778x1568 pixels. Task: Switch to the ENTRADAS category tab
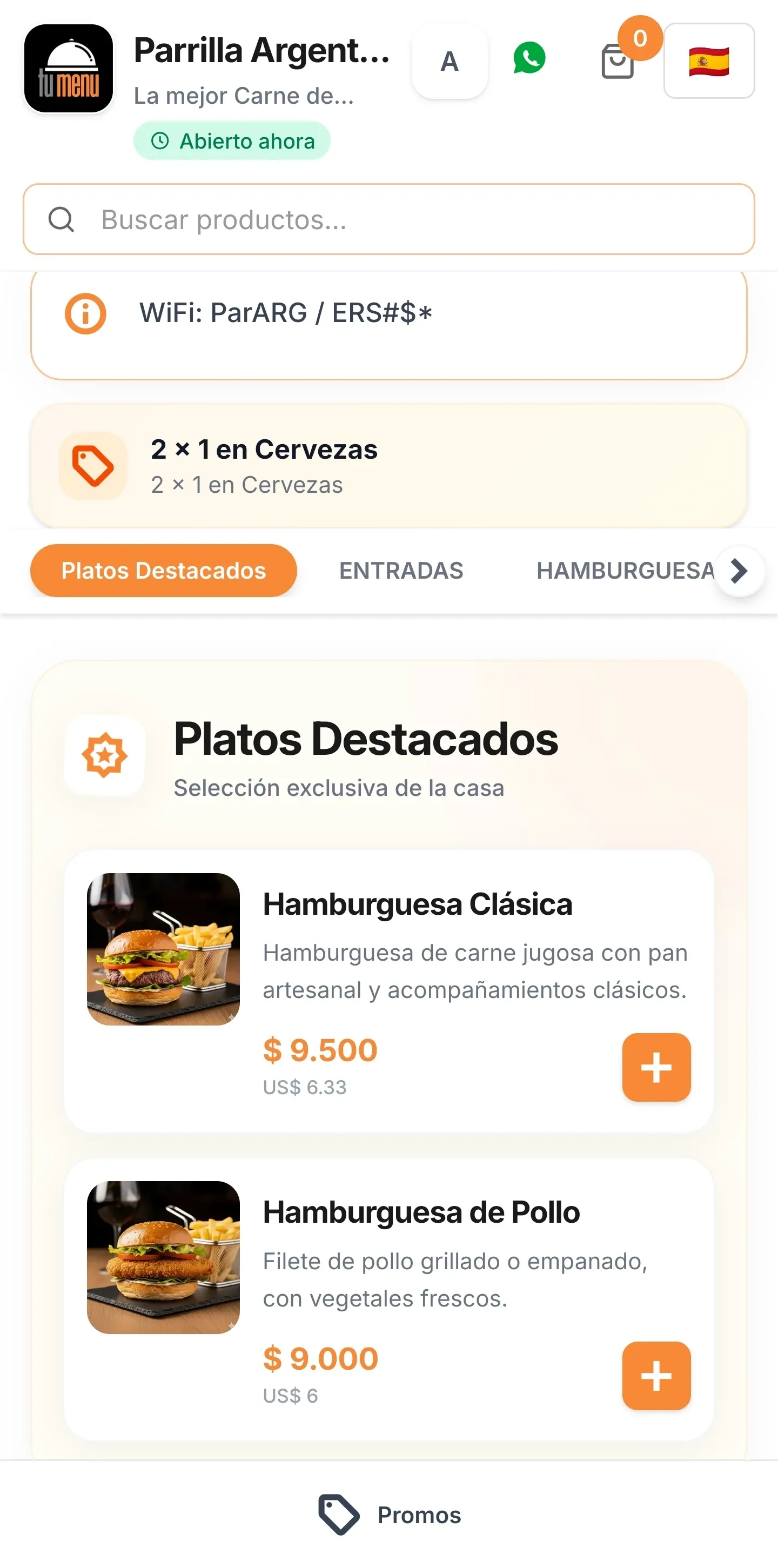pos(400,571)
